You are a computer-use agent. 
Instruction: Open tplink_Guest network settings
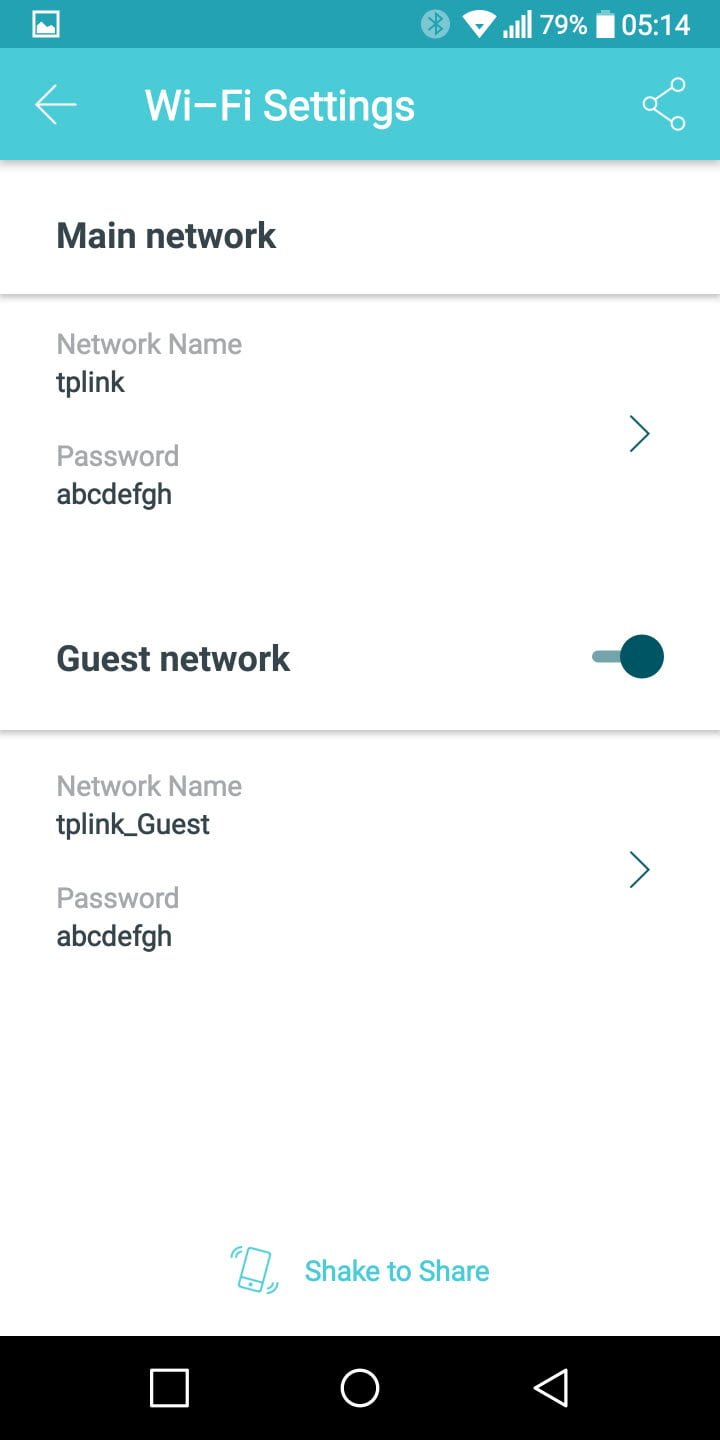(x=360, y=868)
